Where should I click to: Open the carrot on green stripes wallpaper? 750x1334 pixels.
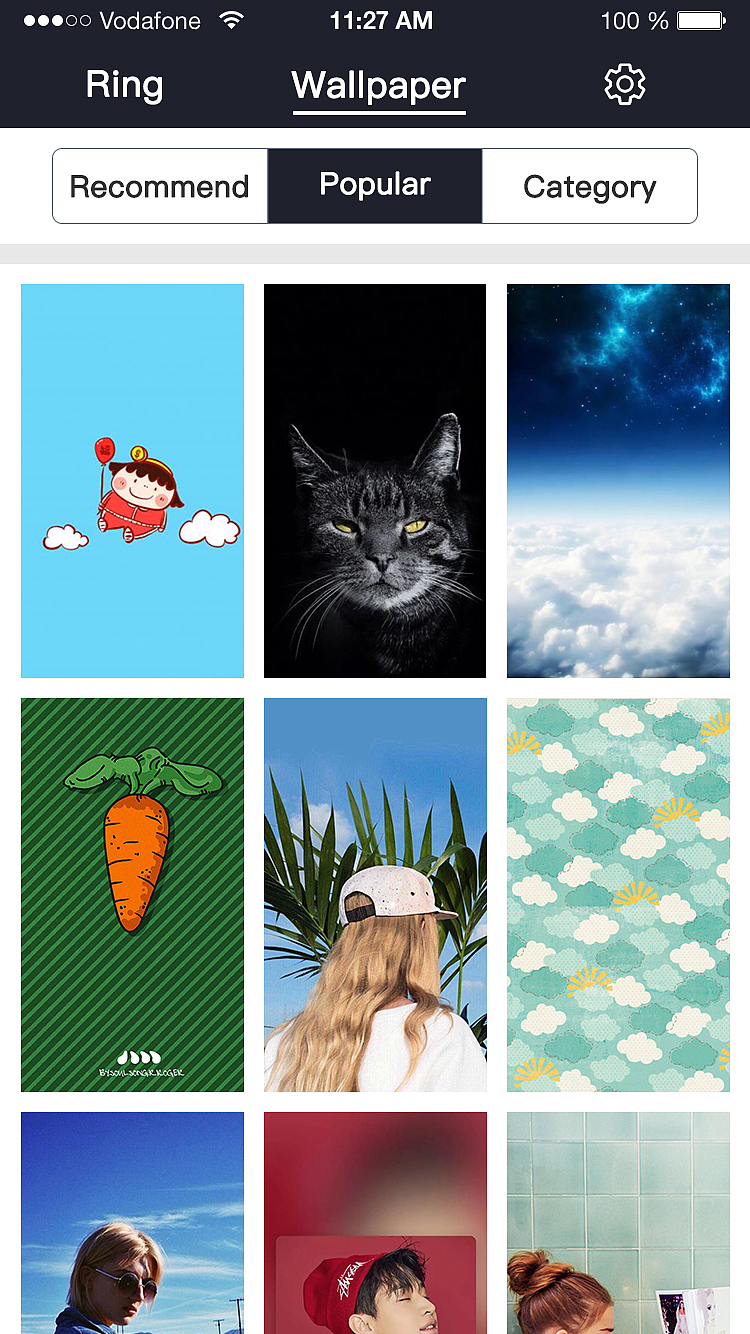click(132, 894)
